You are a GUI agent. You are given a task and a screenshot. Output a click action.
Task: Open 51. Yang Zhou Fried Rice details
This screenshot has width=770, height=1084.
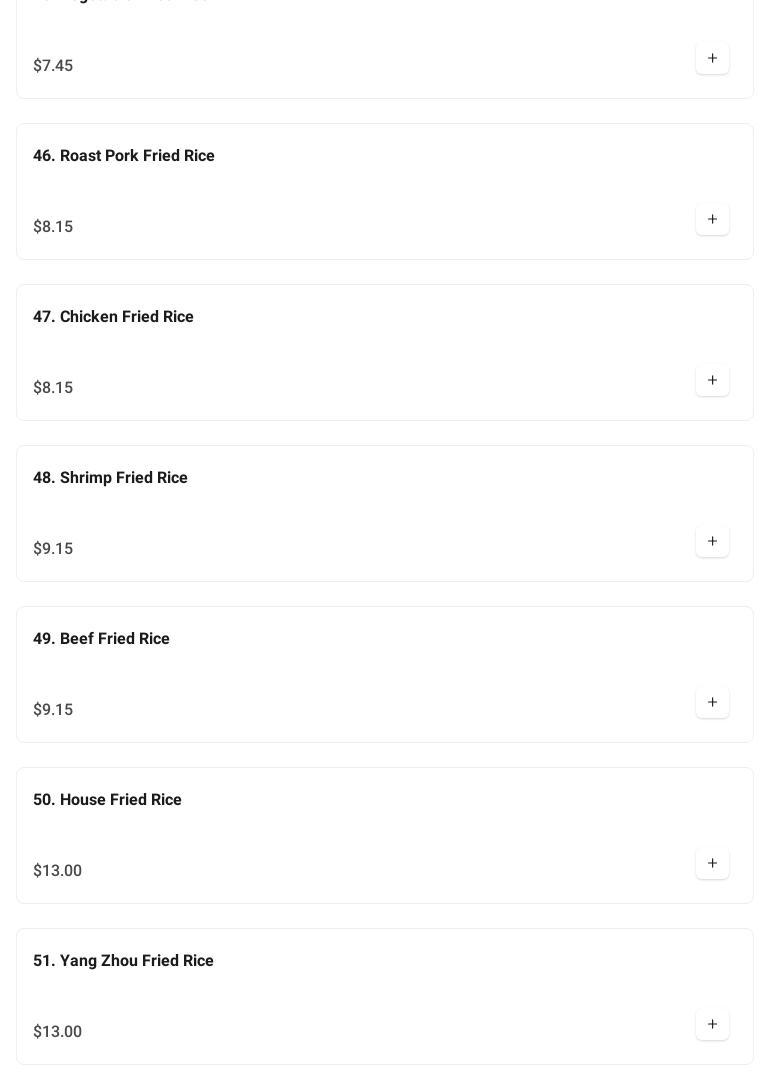click(123, 961)
